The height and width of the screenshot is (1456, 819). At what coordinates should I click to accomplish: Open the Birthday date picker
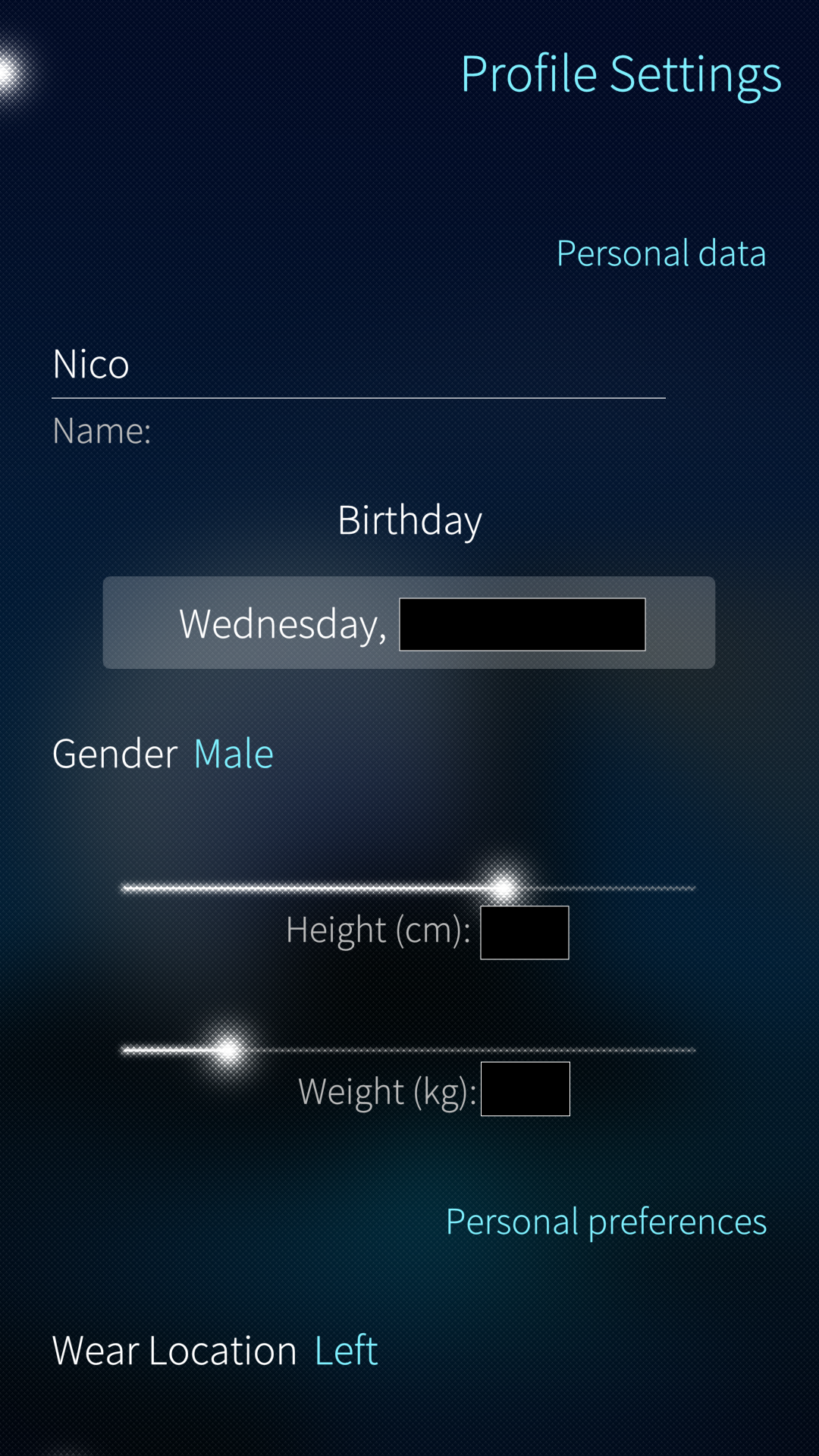409,623
